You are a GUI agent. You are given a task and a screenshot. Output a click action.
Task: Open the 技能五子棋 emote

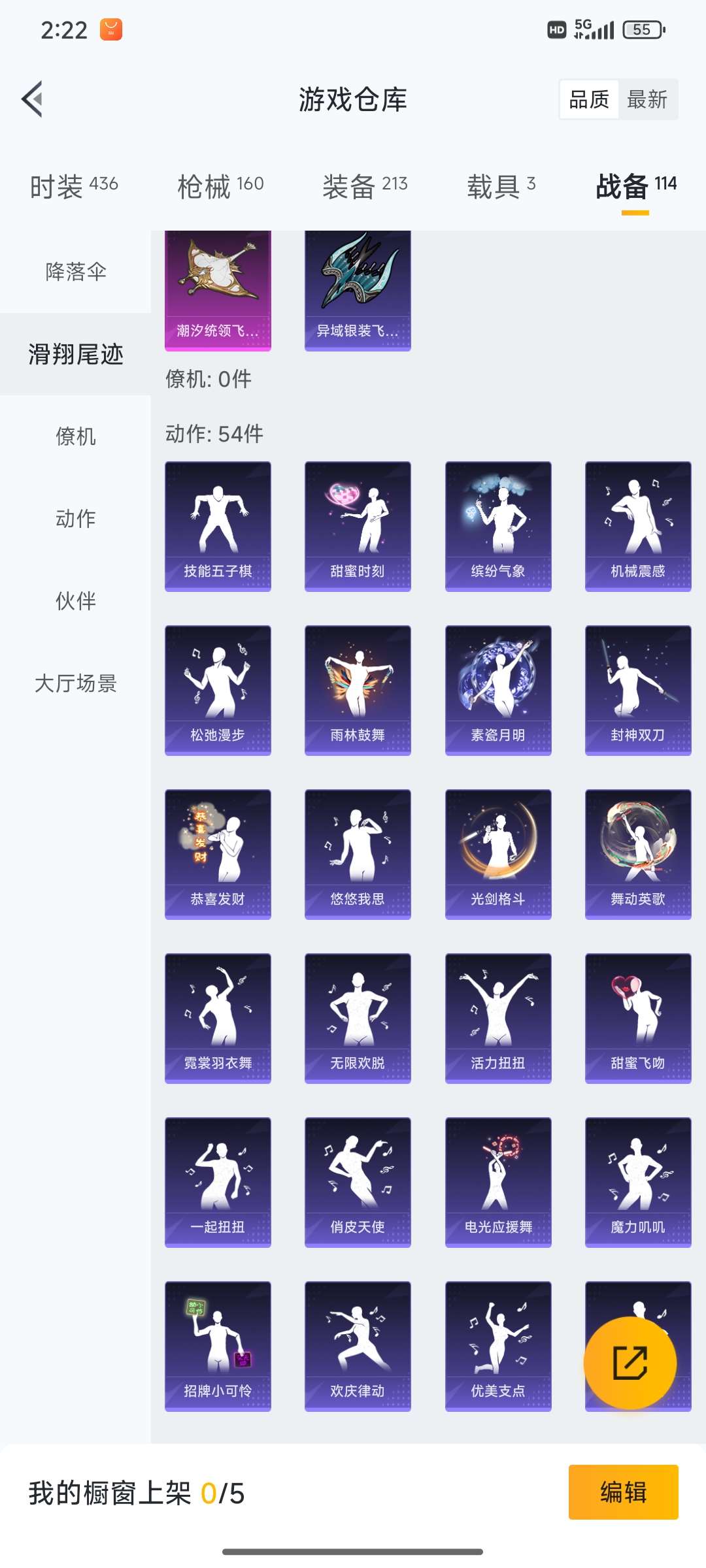click(218, 526)
